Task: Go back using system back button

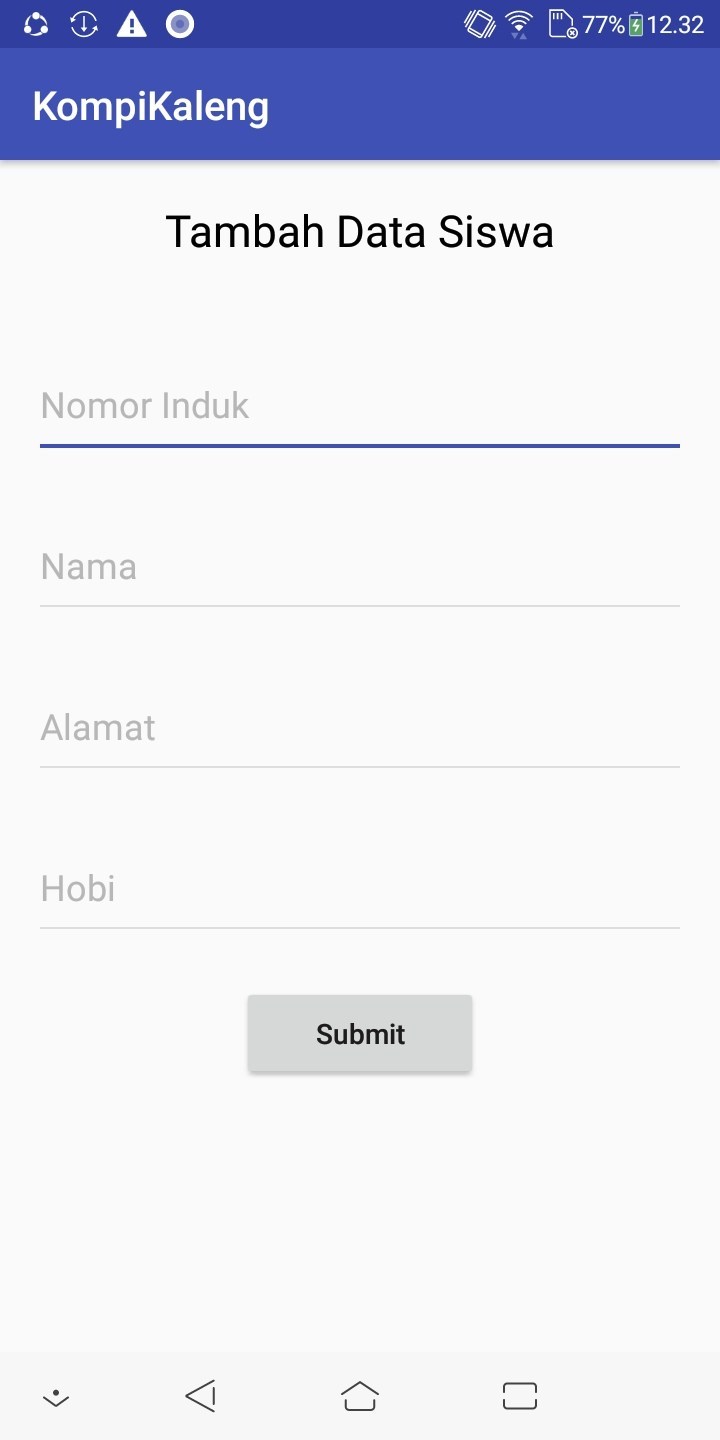Action: tap(201, 1396)
